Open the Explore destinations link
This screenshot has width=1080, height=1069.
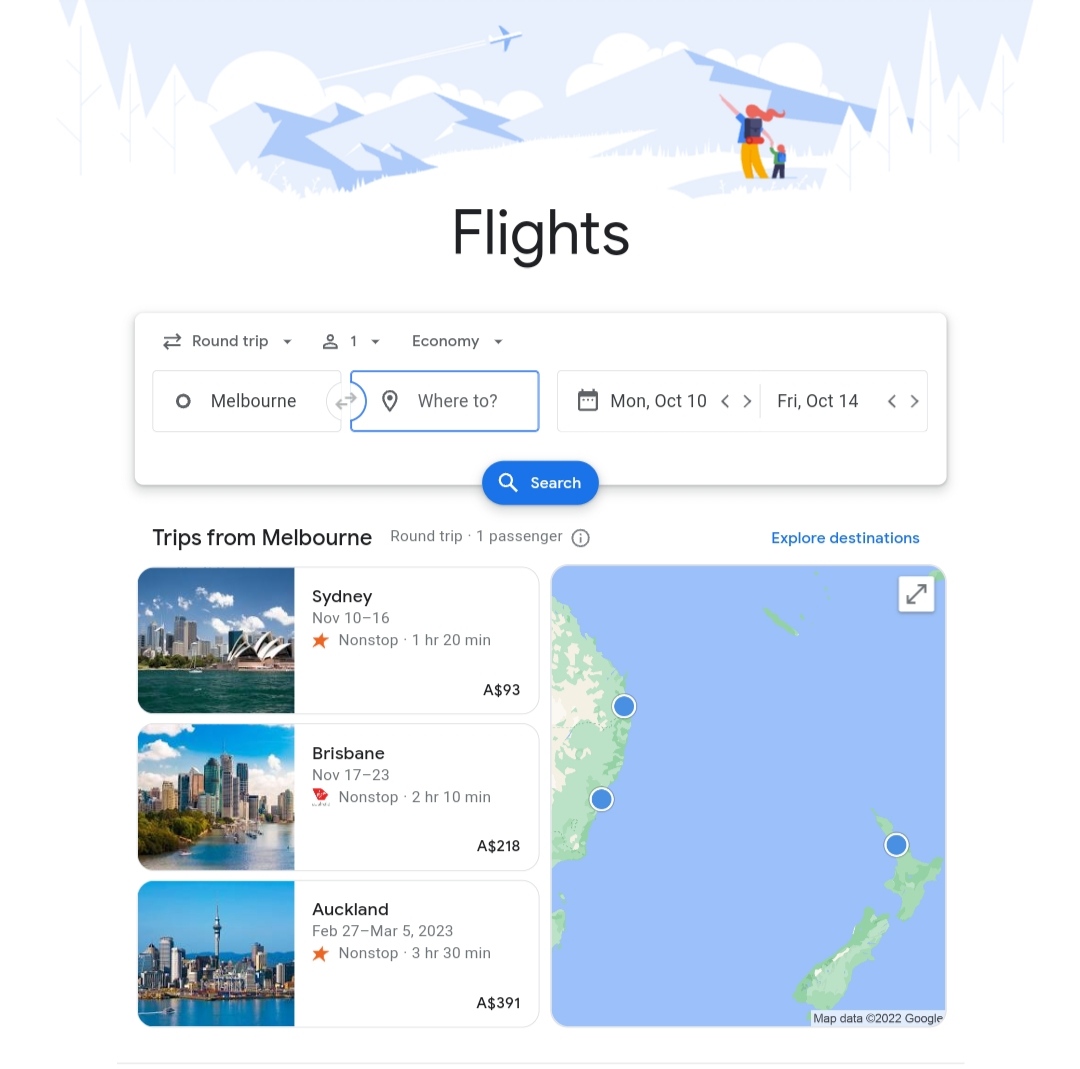[845, 538]
